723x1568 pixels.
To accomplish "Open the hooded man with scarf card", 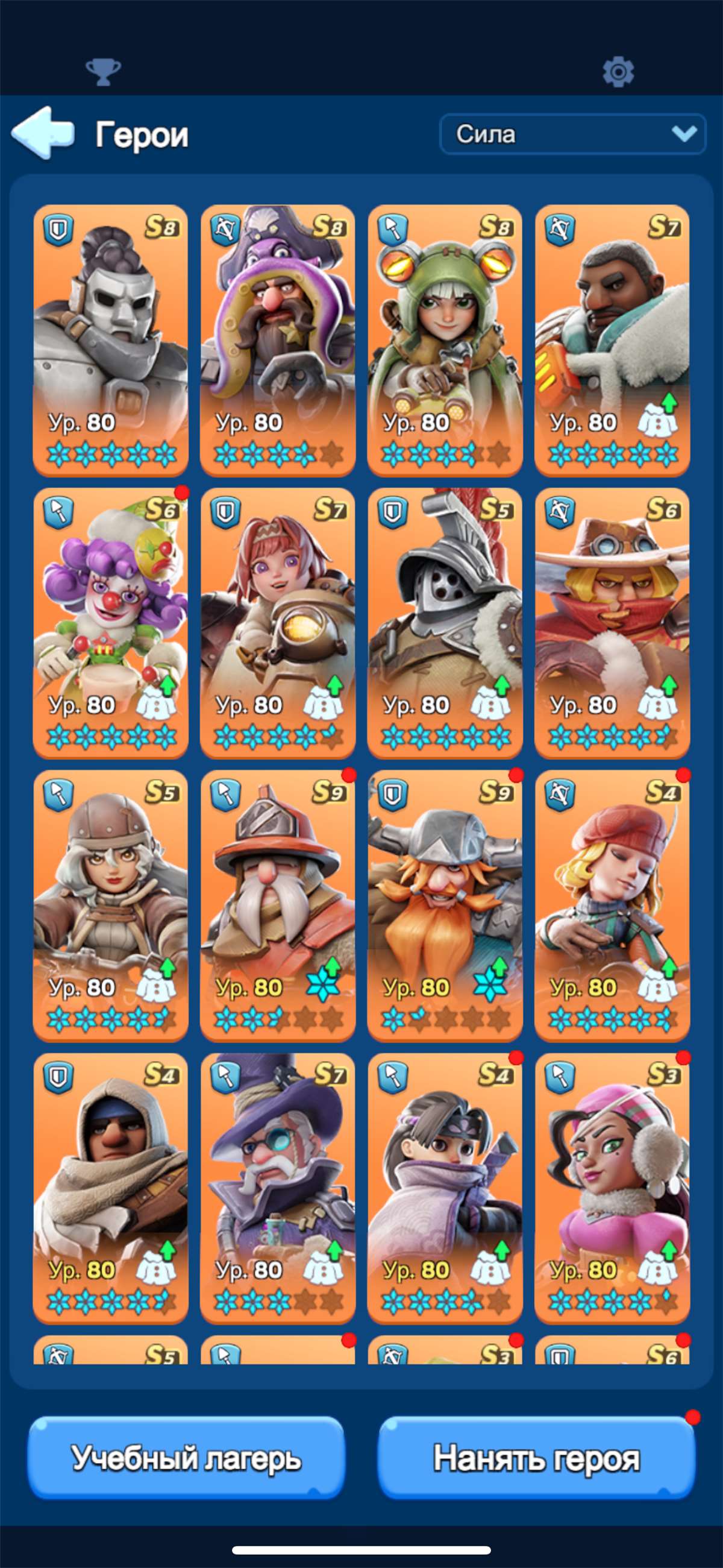I will (111, 1188).
